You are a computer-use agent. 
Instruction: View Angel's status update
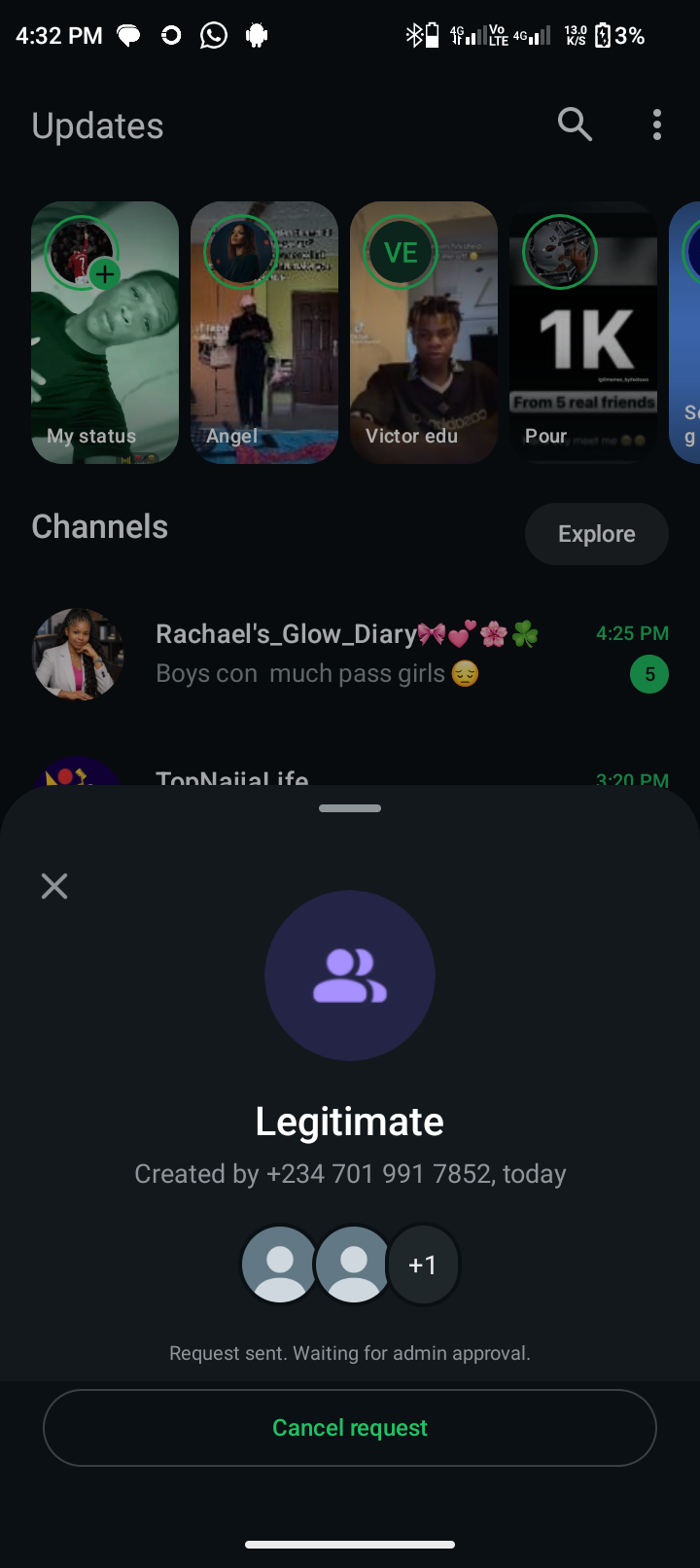[264, 333]
